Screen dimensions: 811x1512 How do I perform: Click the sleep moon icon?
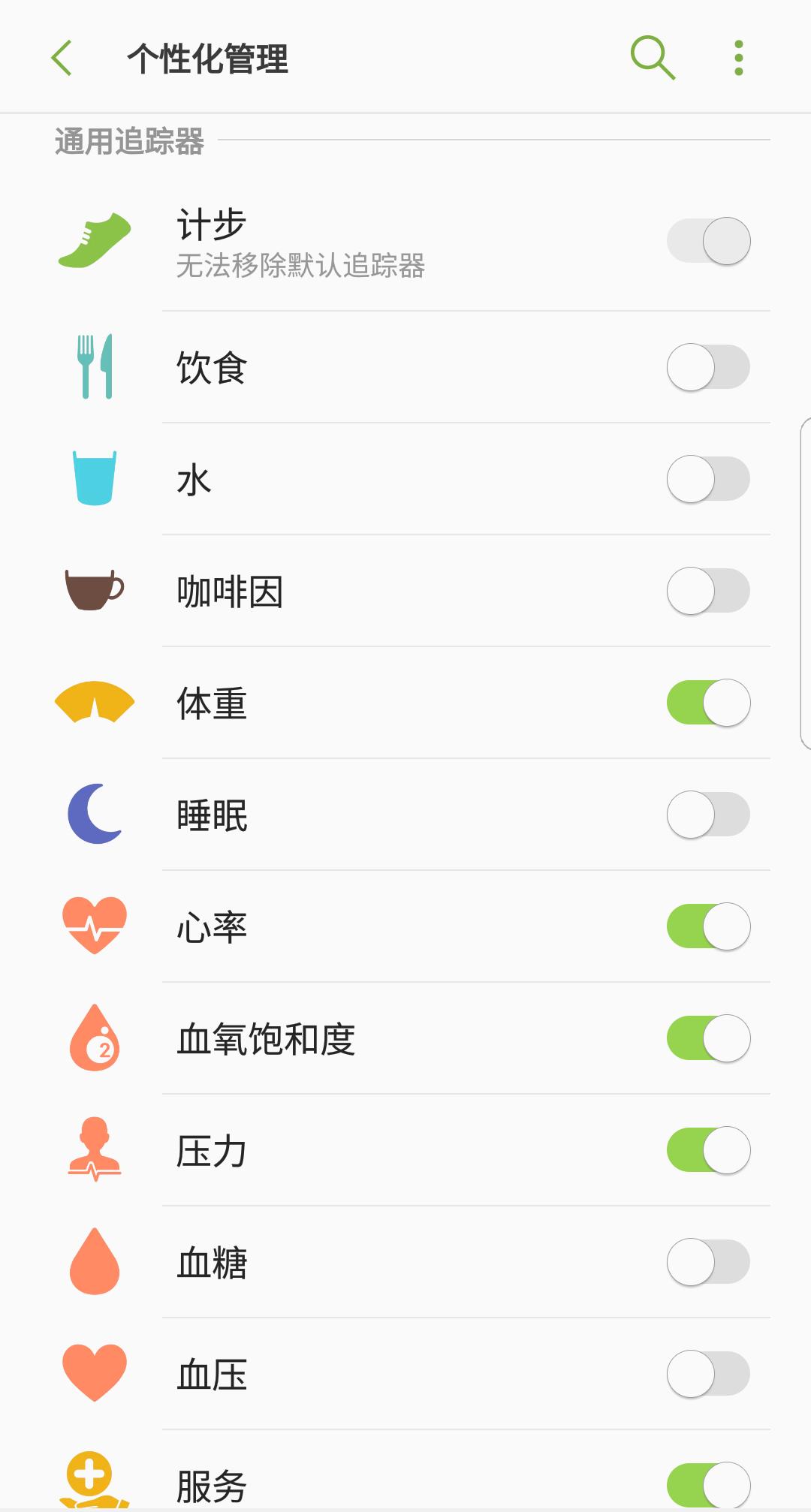point(95,814)
